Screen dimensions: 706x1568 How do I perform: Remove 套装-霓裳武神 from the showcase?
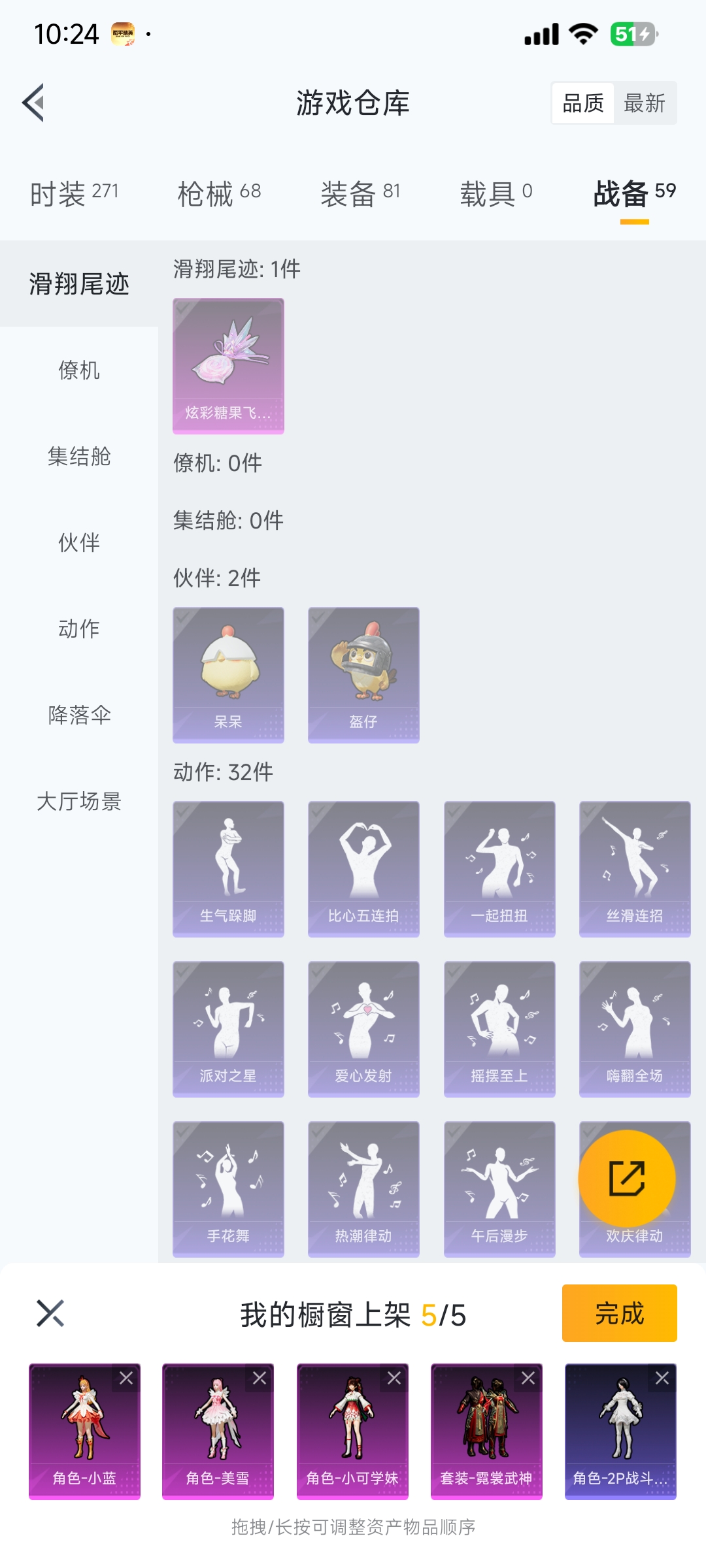point(528,1378)
